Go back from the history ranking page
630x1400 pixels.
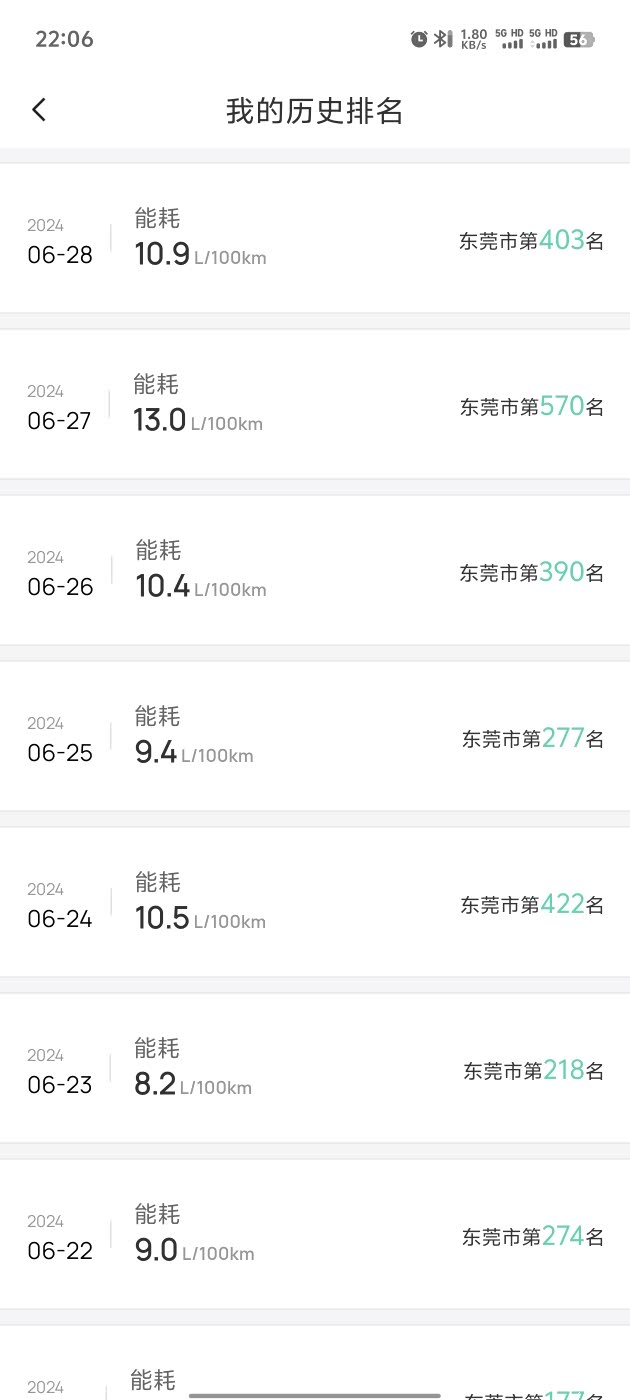39,110
